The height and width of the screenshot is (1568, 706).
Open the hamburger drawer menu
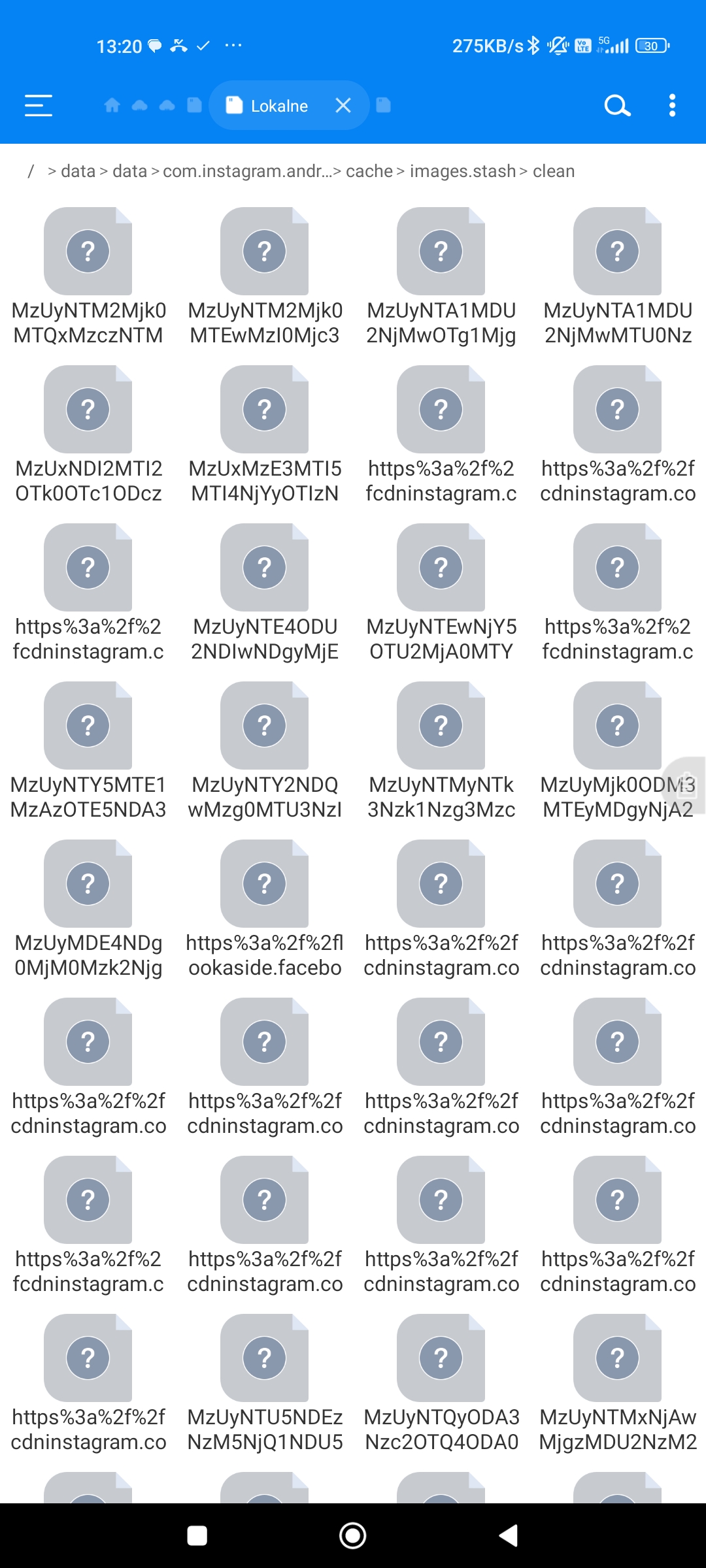38,105
